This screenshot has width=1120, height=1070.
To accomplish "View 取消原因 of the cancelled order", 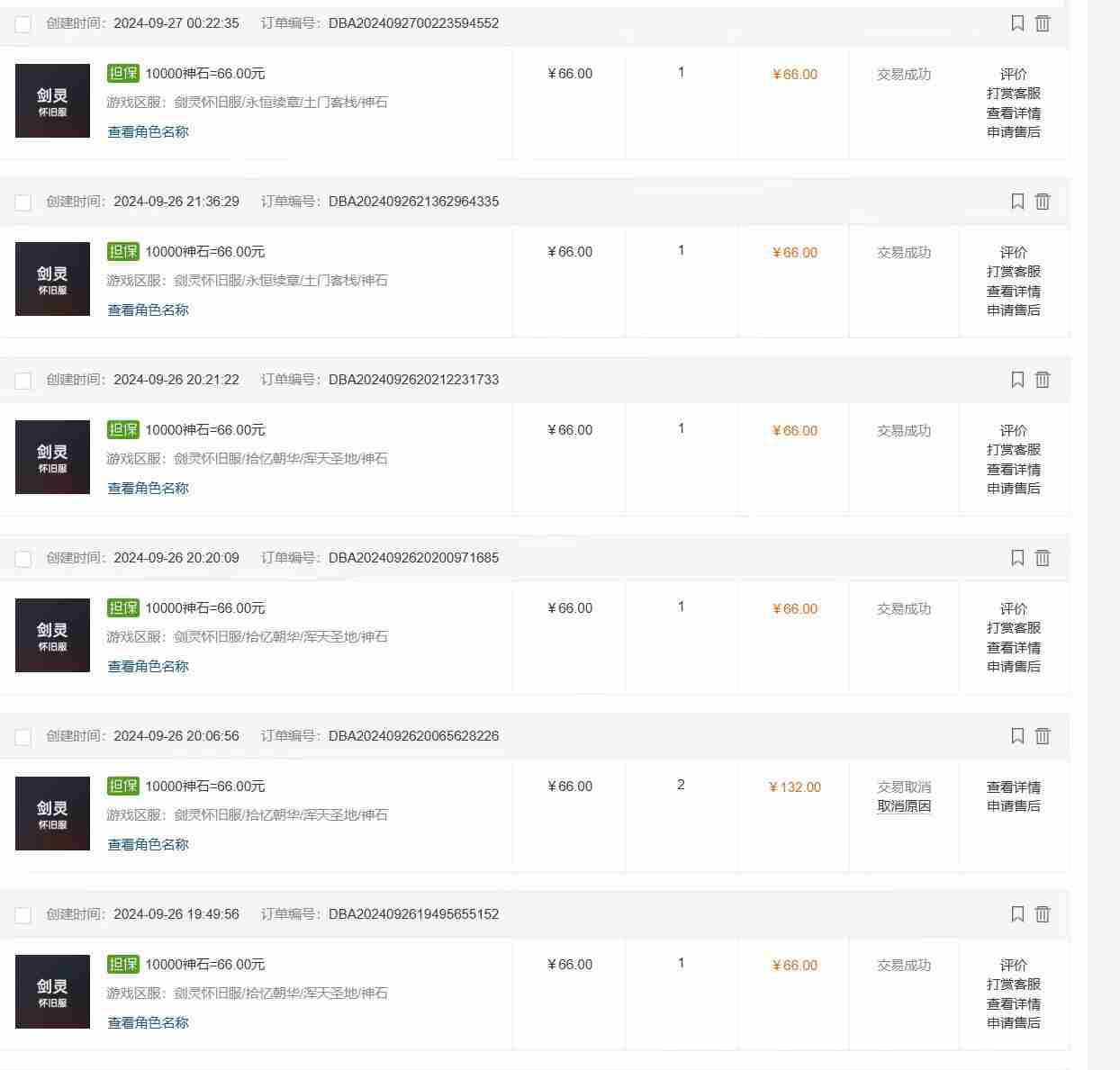I will (904, 805).
